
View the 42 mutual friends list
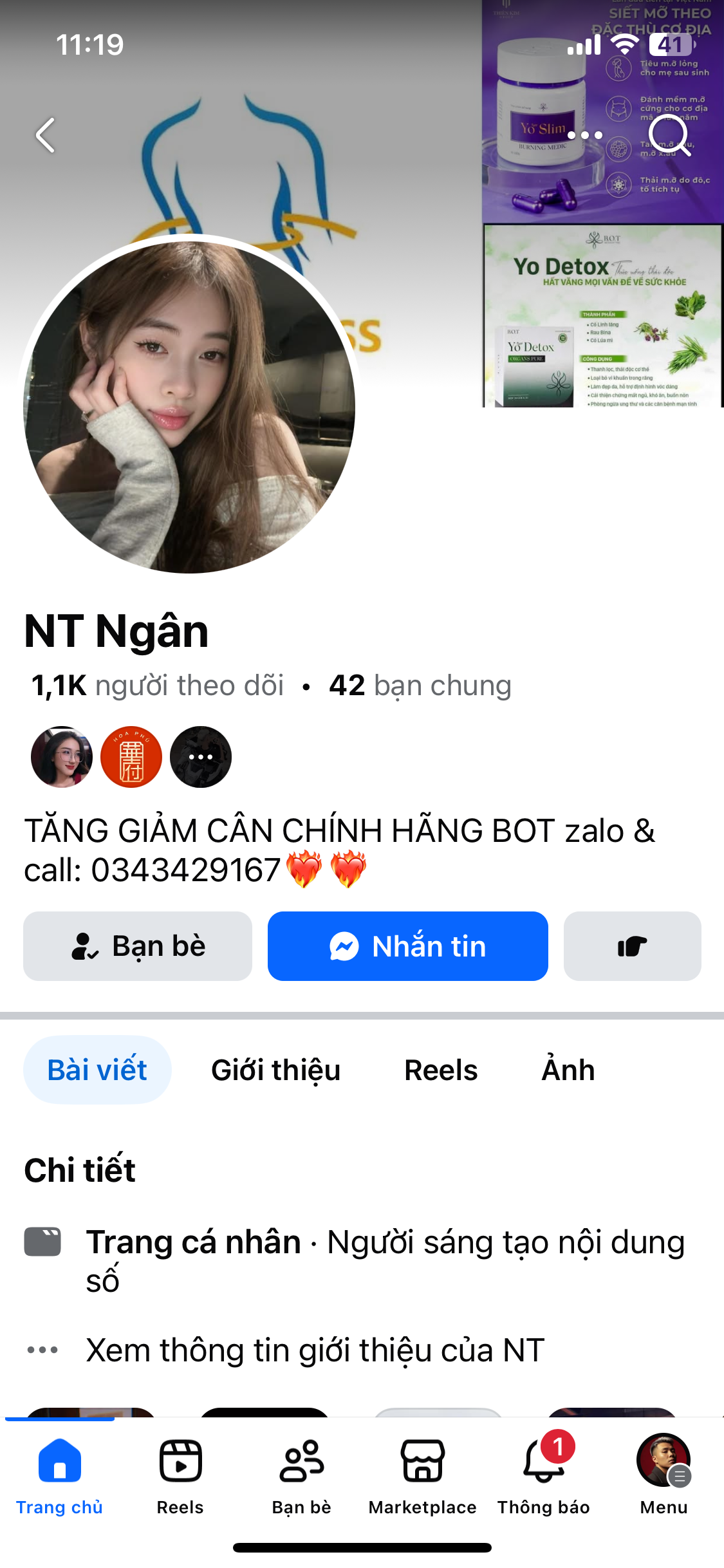(420, 686)
